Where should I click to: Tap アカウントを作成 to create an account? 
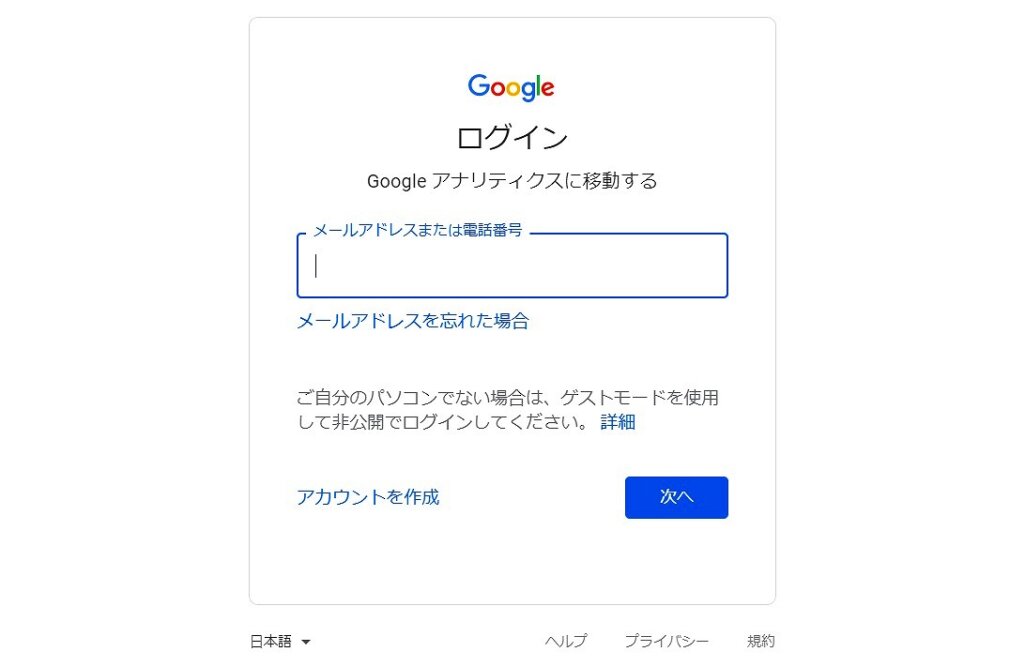(x=367, y=497)
